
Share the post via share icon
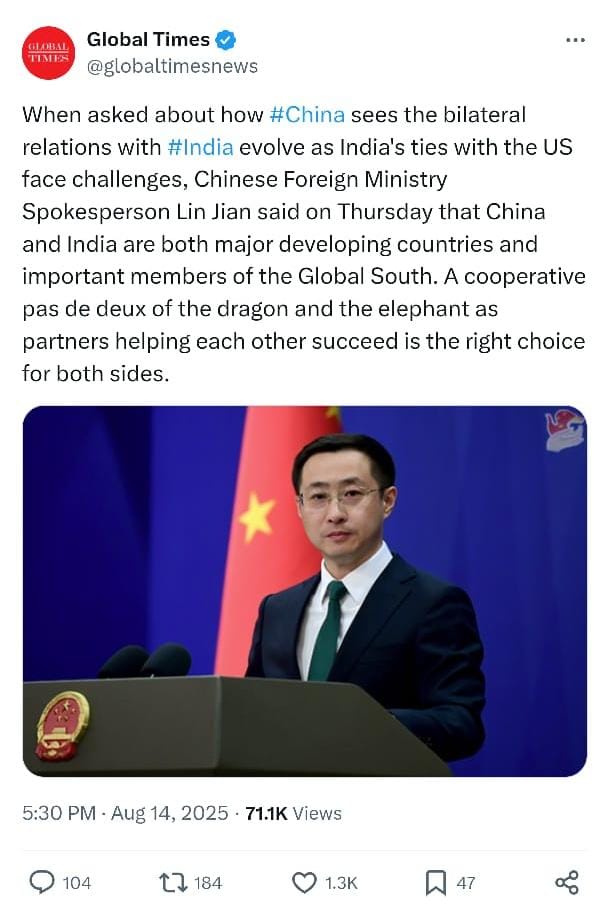tap(566, 882)
